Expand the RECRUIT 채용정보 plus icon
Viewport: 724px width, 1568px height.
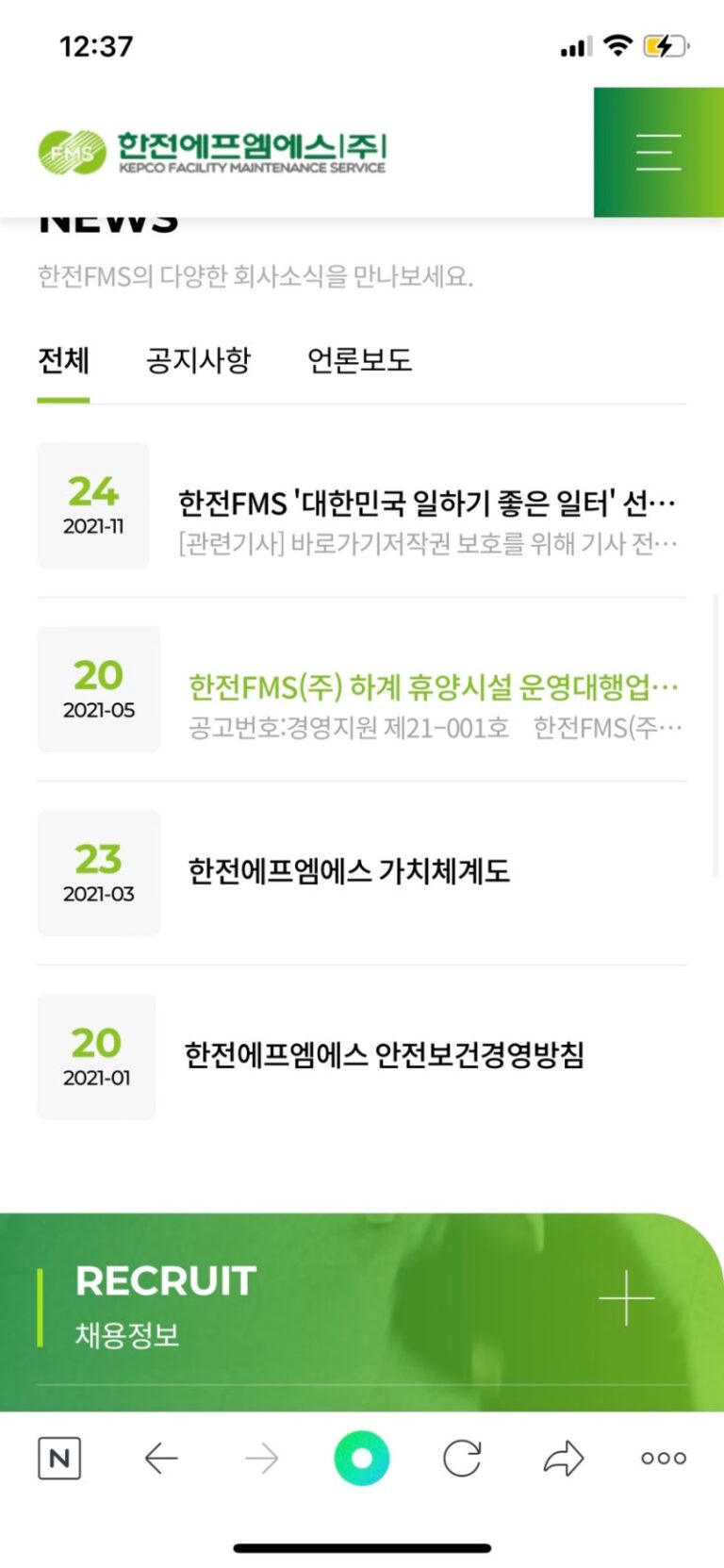click(x=626, y=1298)
